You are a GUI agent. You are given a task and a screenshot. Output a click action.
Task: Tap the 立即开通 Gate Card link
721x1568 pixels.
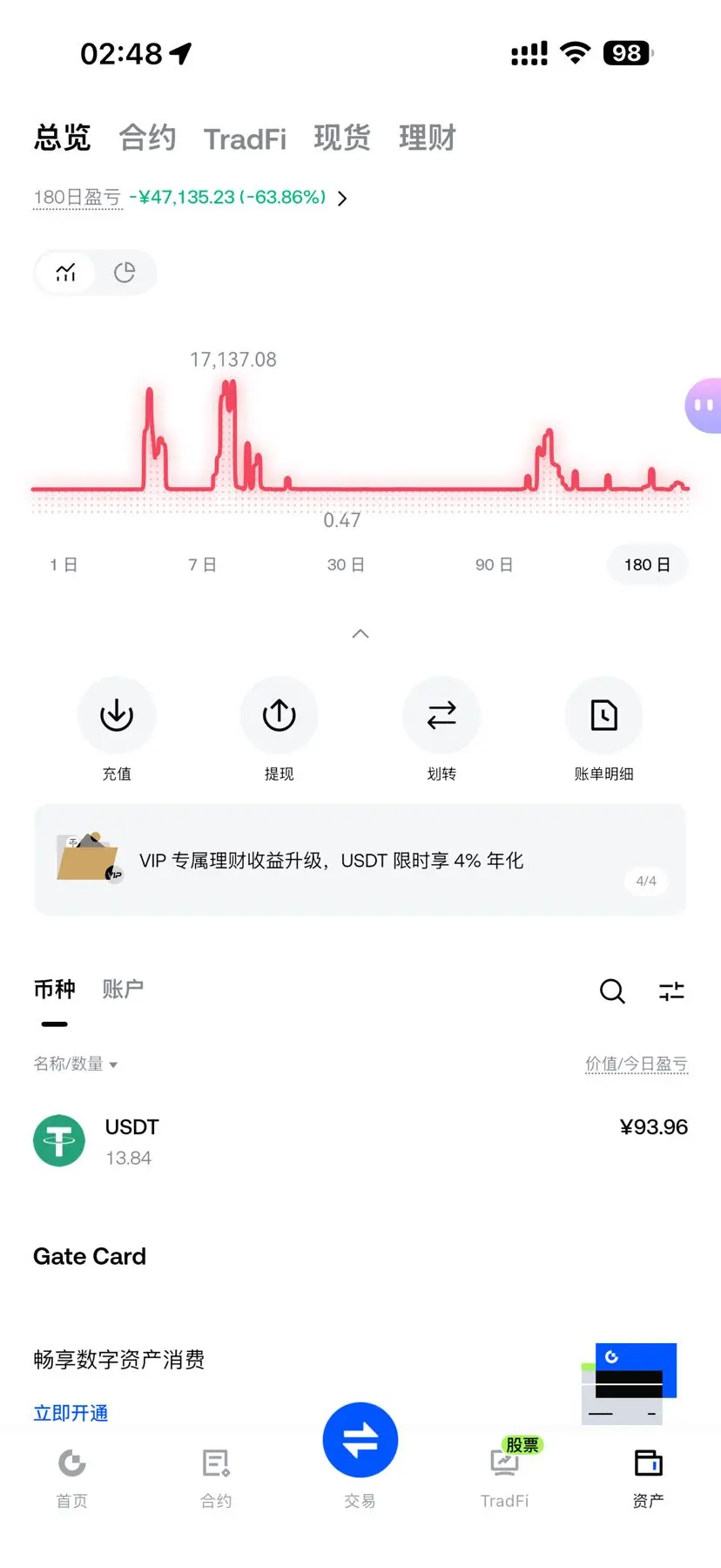click(71, 1413)
